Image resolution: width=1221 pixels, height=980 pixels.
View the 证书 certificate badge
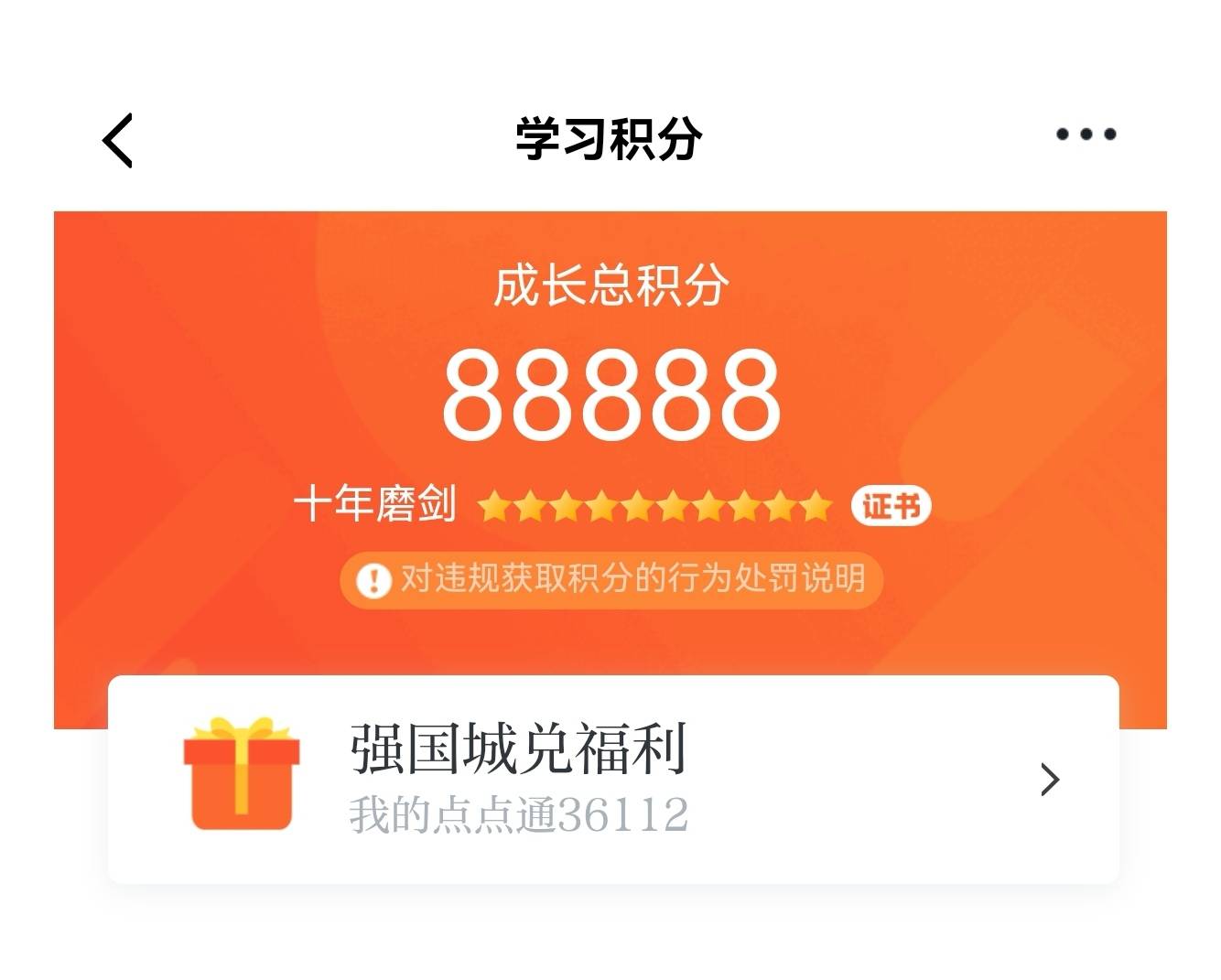[891, 505]
